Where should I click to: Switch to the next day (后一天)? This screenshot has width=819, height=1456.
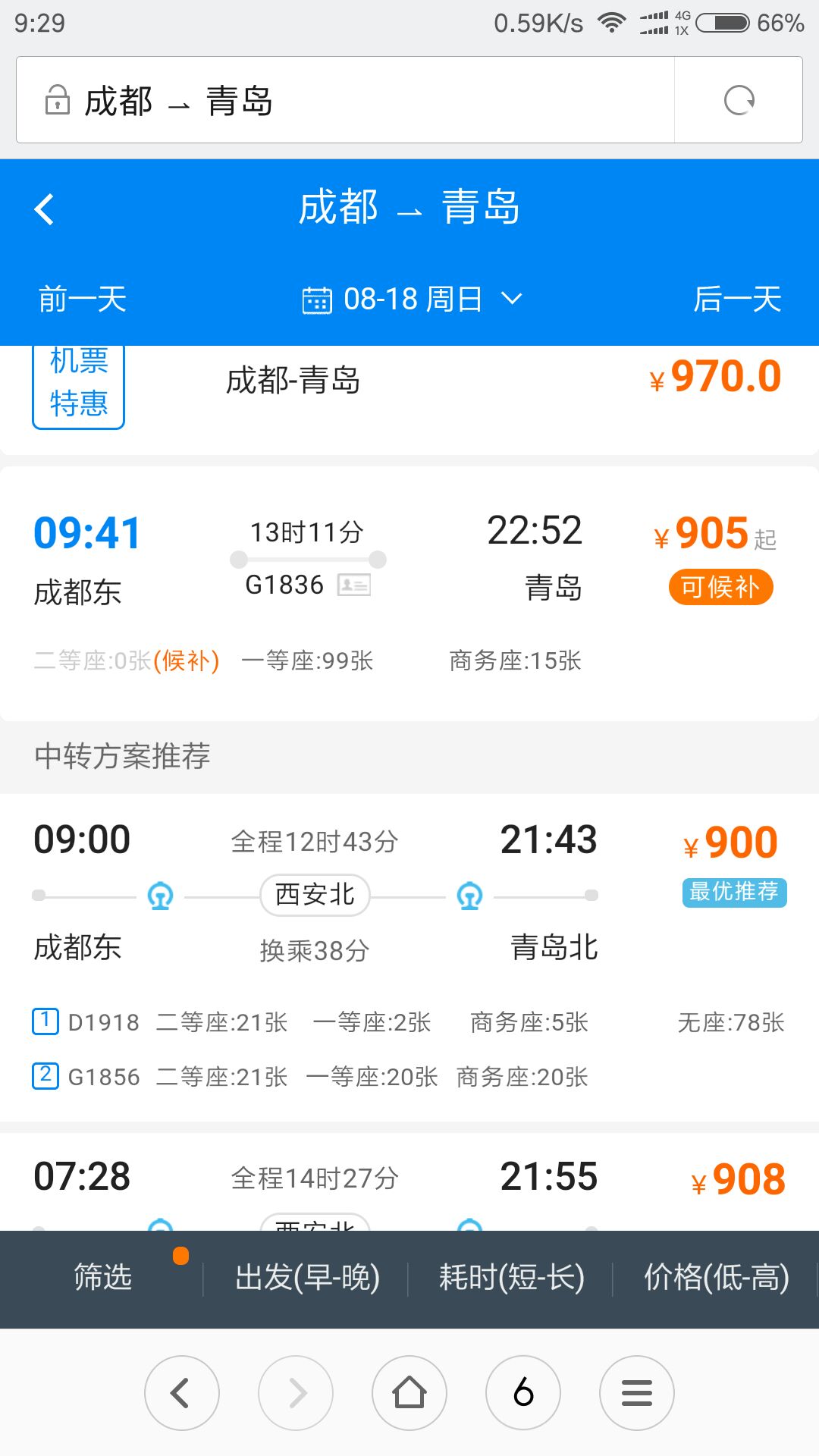pos(737,299)
